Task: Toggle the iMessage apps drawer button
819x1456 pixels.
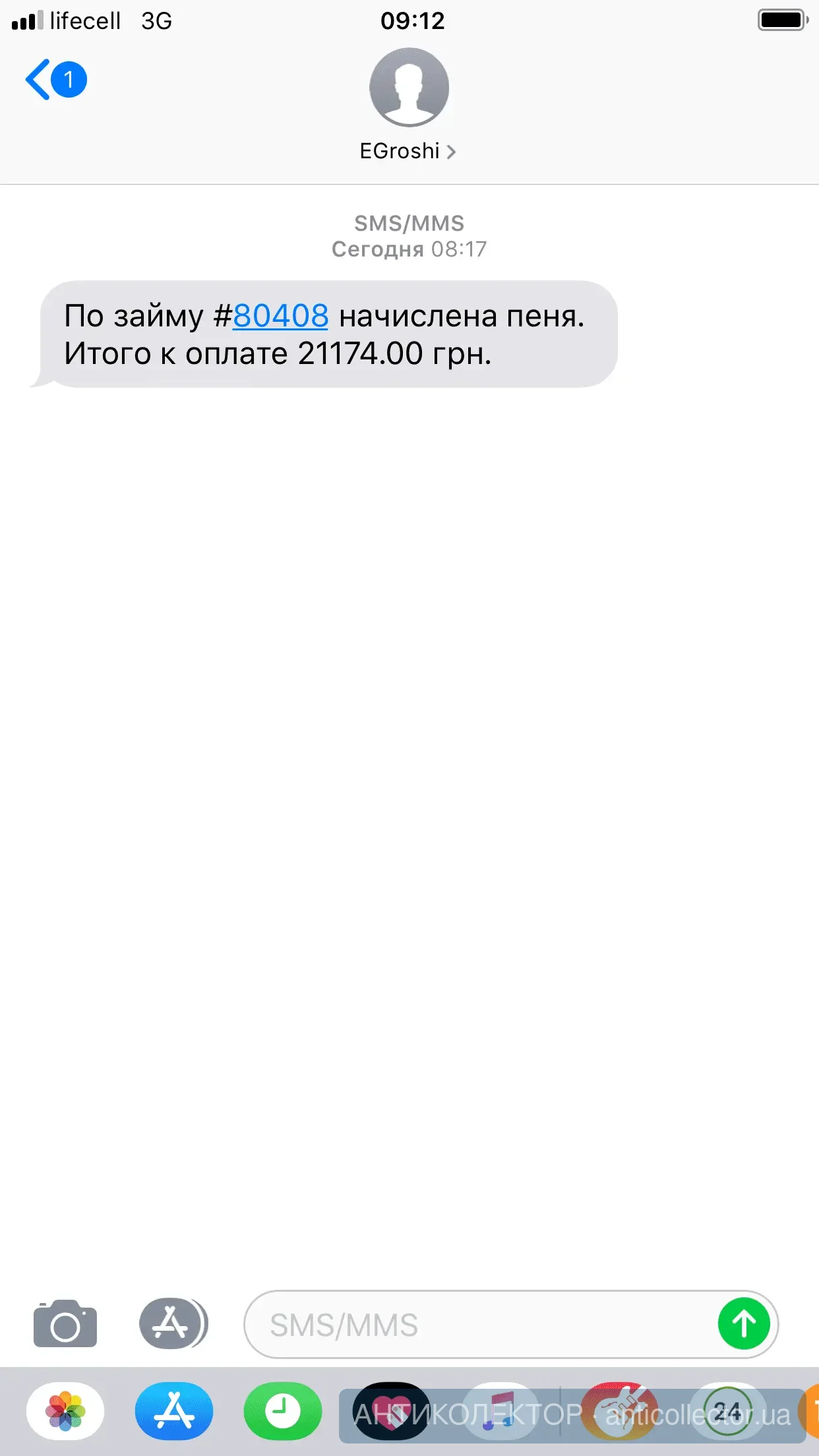Action: 173,1323
